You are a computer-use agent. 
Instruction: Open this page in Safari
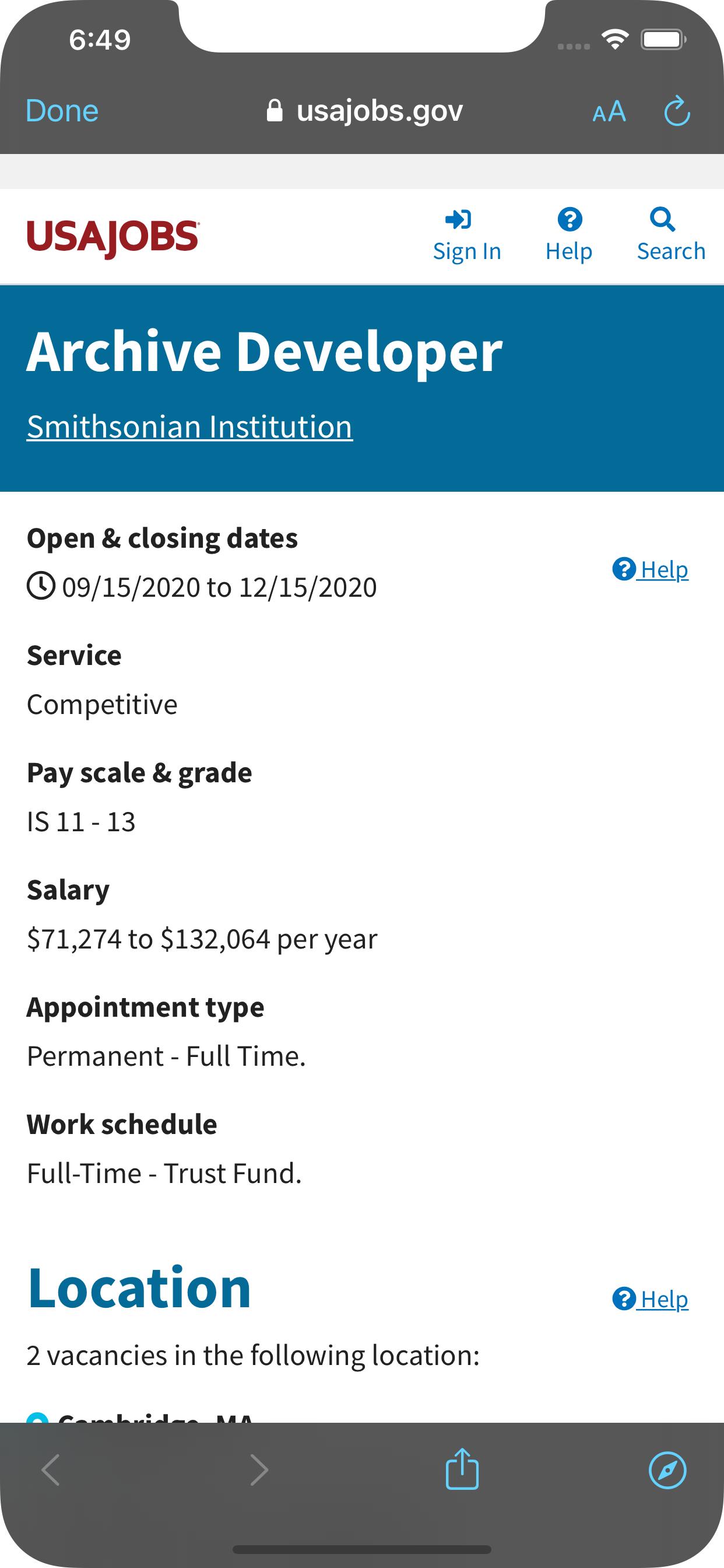pyautogui.click(x=667, y=1471)
